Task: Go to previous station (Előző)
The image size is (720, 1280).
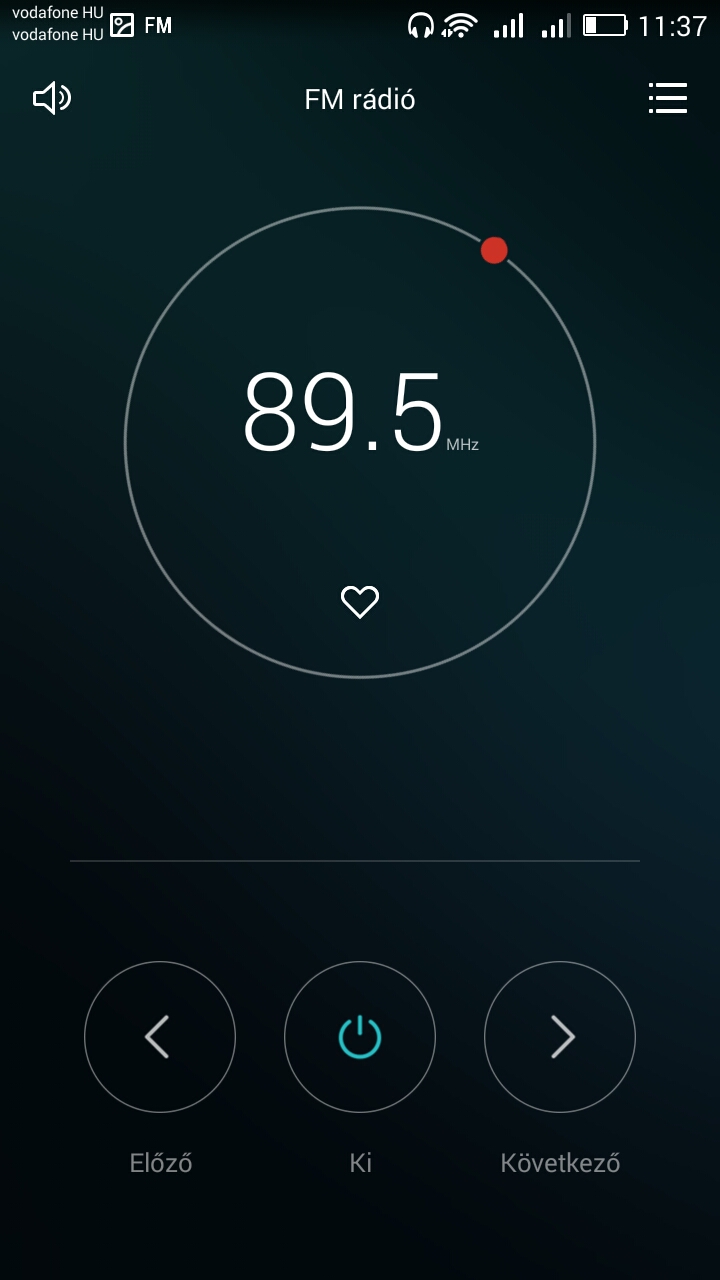Action: pyautogui.click(x=160, y=1037)
